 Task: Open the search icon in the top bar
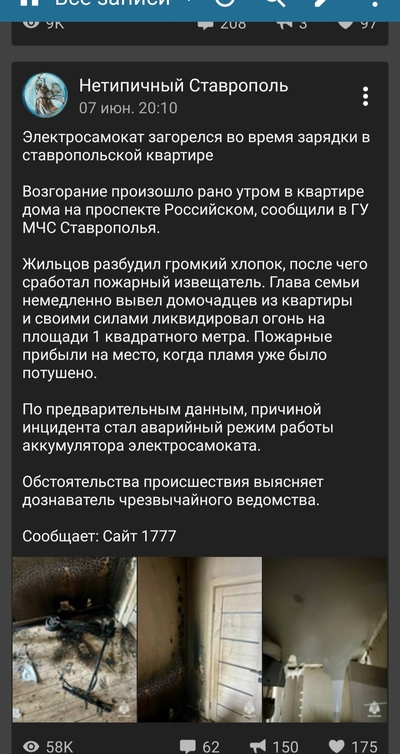pos(275,2)
